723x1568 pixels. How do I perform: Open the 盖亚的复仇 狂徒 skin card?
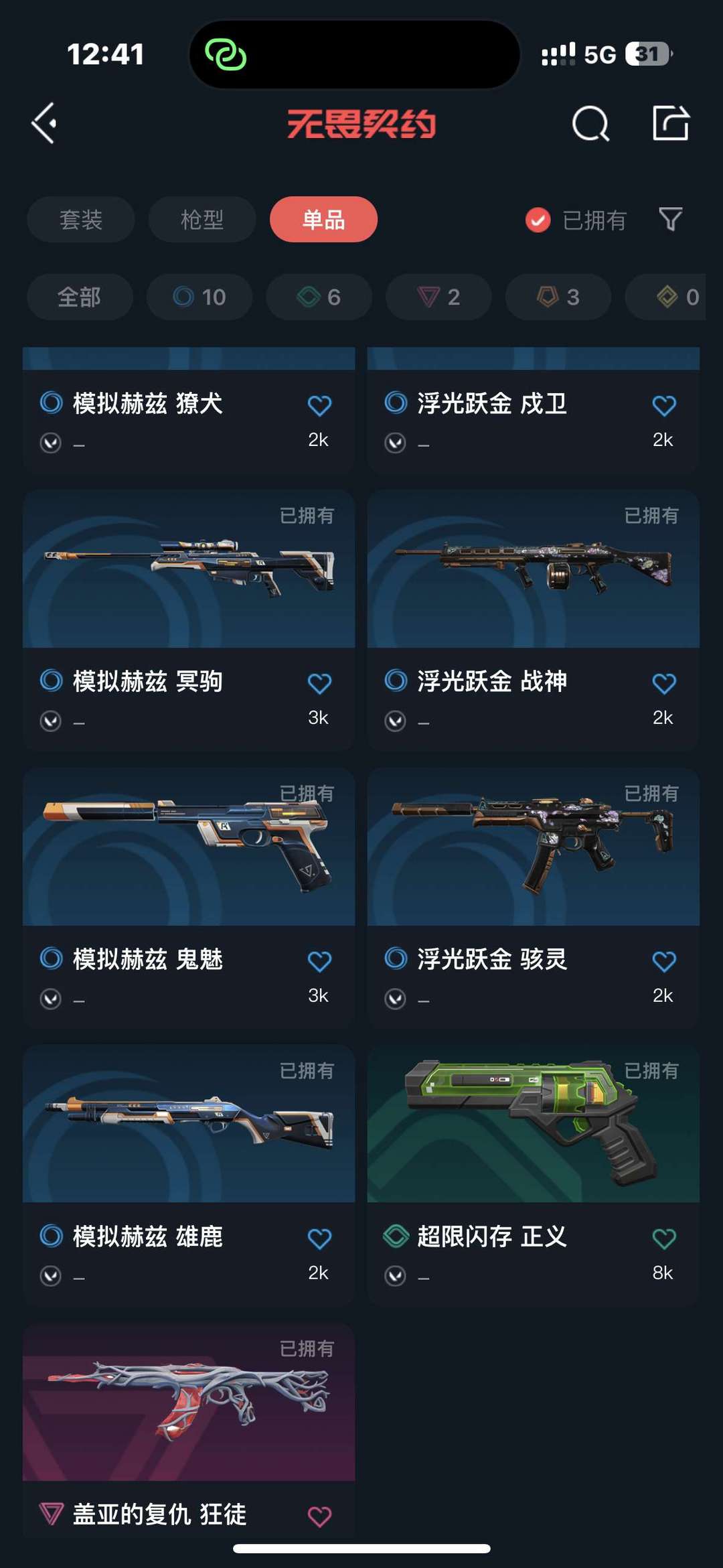189,1430
